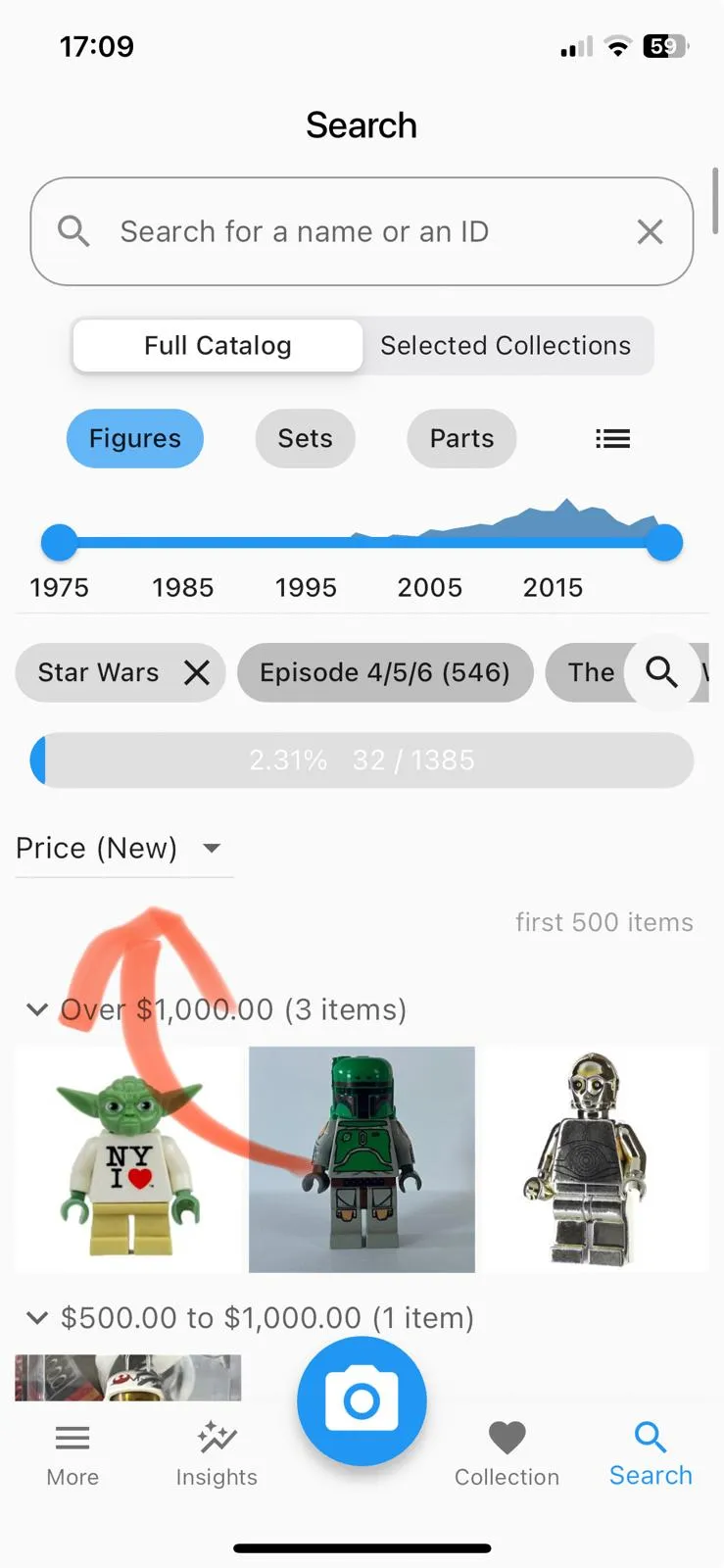Collapse the $500.00 to $1,000.00 group
This screenshot has width=724, height=1568.
point(37,1318)
